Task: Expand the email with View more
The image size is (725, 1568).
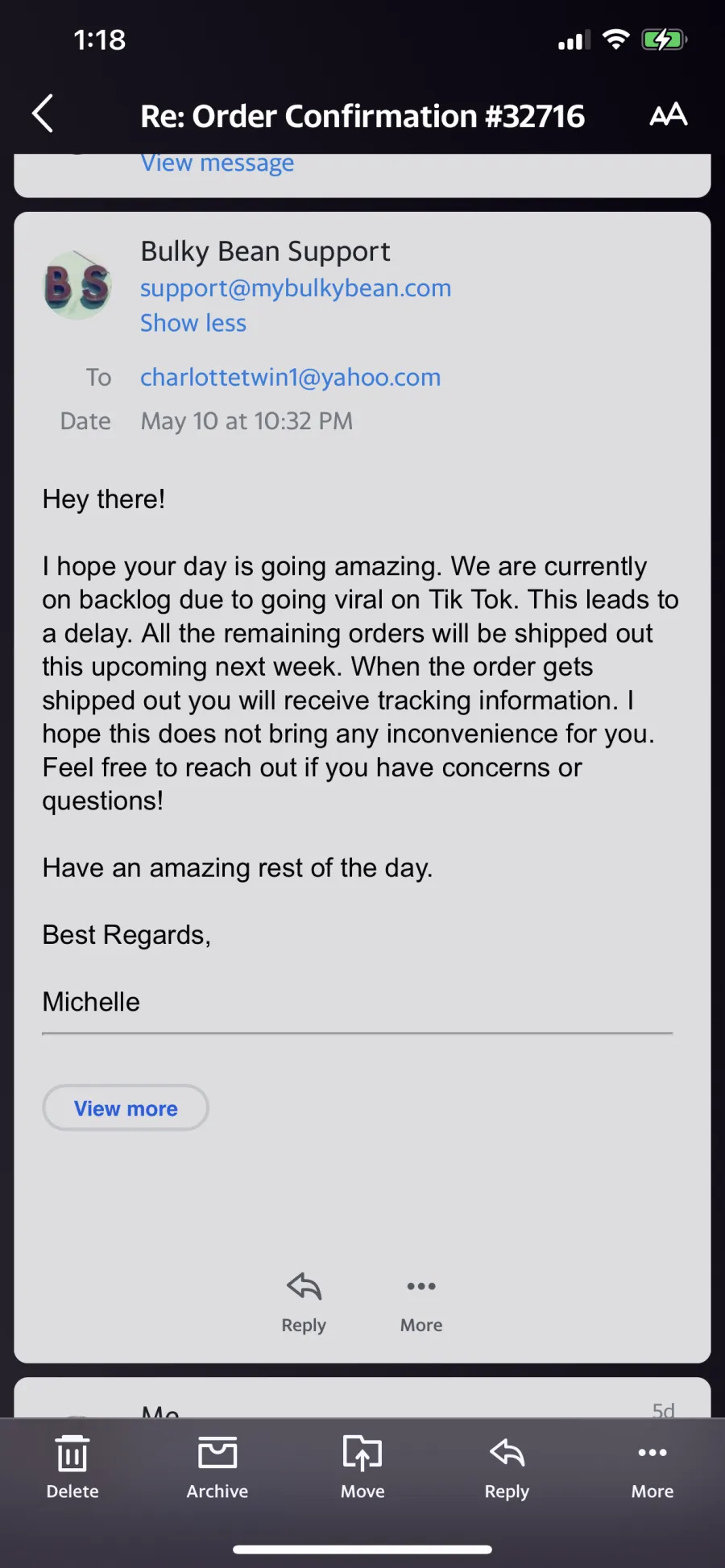Action: coord(126,1108)
